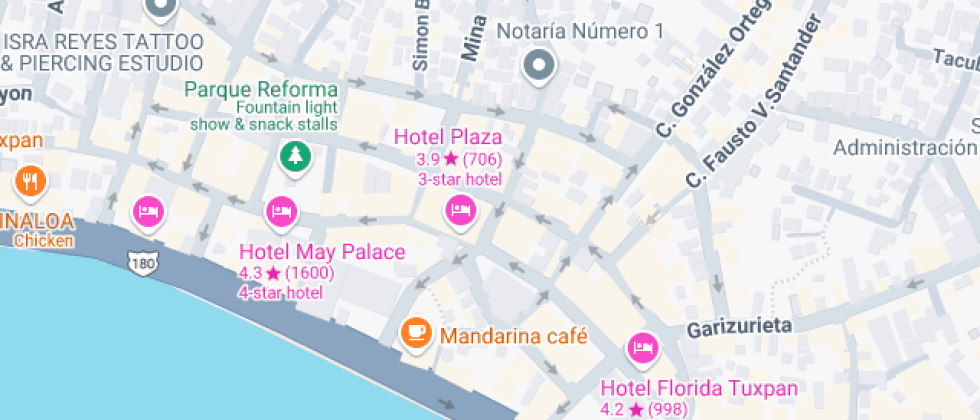Image resolution: width=980 pixels, height=420 pixels.
Task: Tap the Hotel May Palace pin
Action: point(281,210)
